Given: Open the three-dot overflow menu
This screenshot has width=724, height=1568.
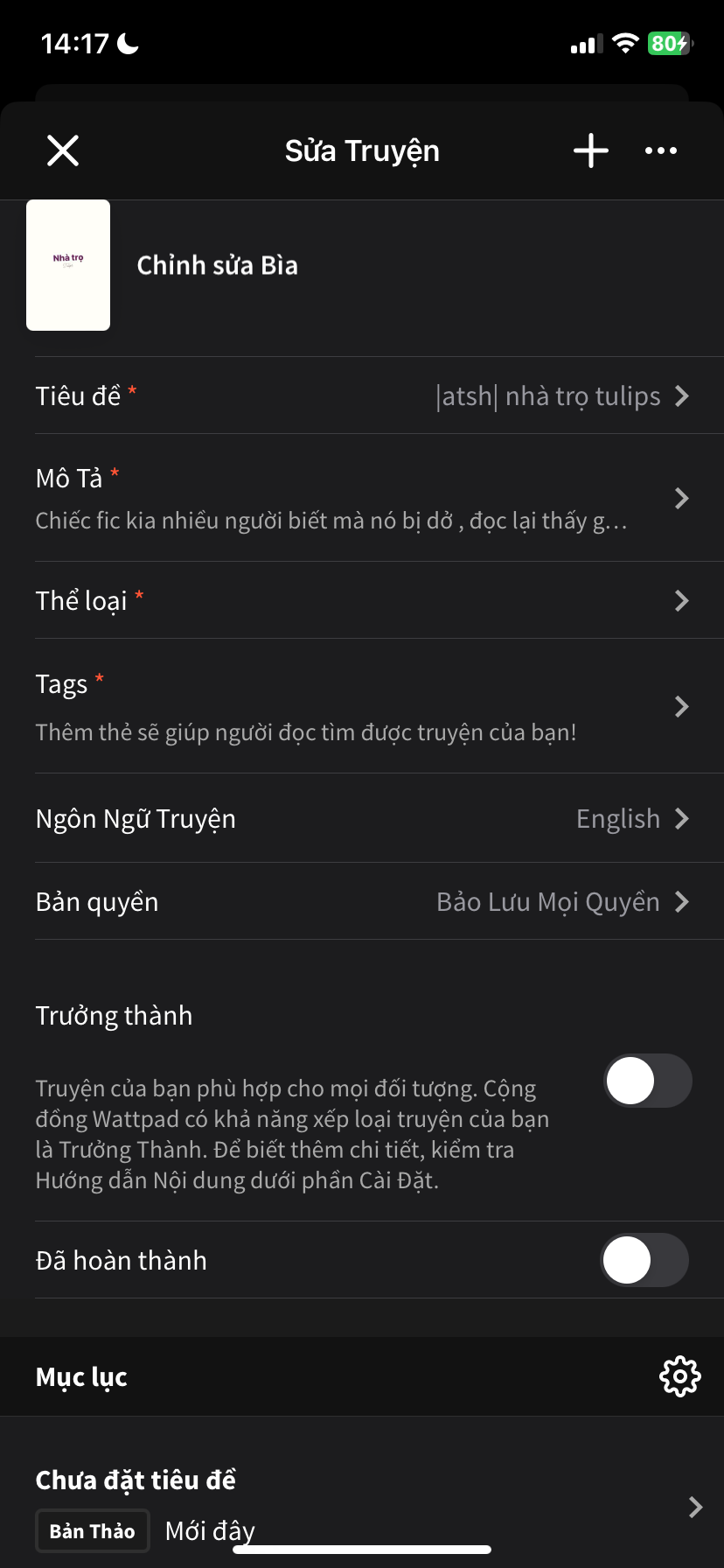Looking at the screenshot, I should click(x=661, y=150).
